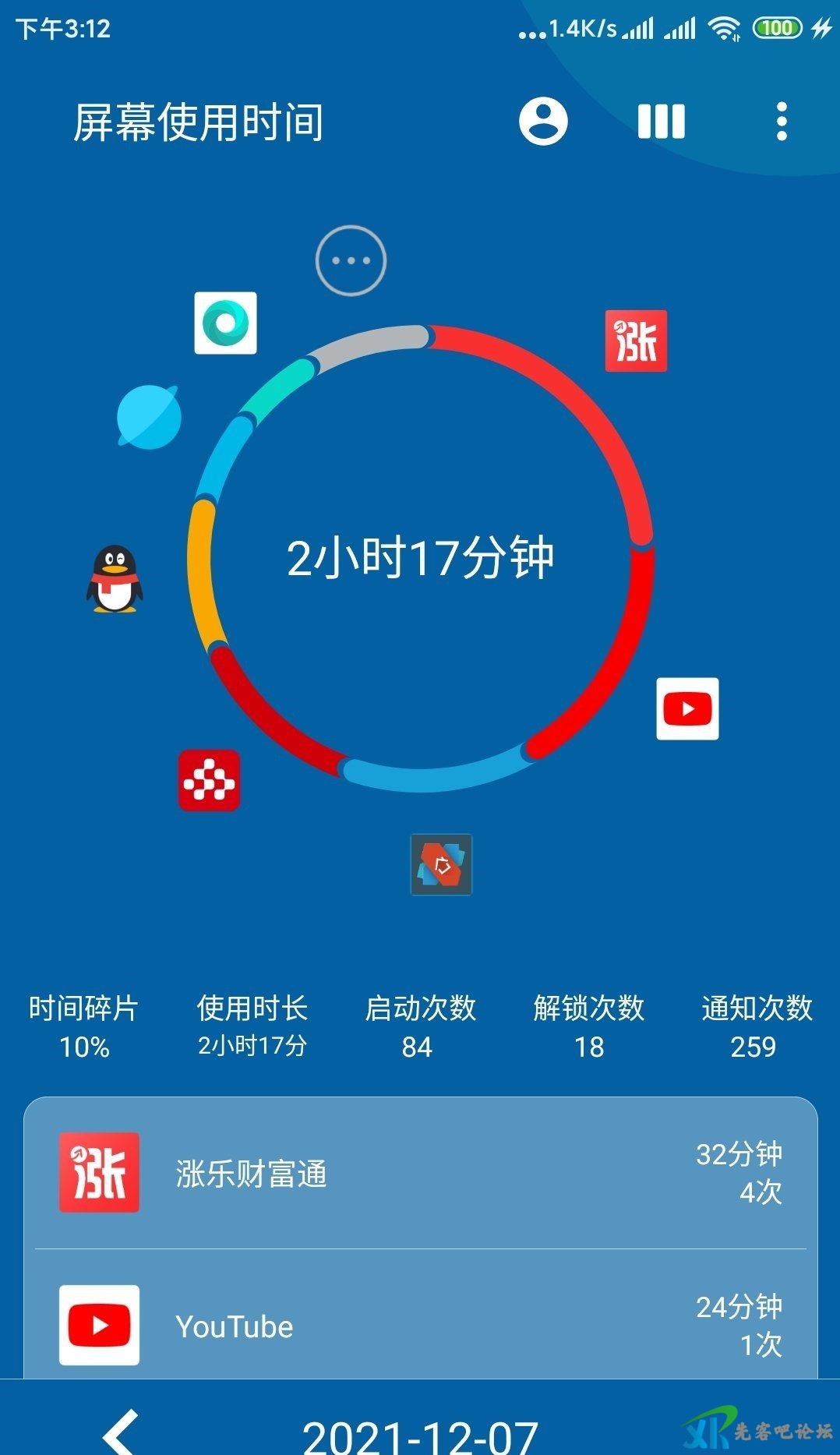Open the bar chart statistics view
Viewport: 840px width, 1455px height.
click(661, 122)
